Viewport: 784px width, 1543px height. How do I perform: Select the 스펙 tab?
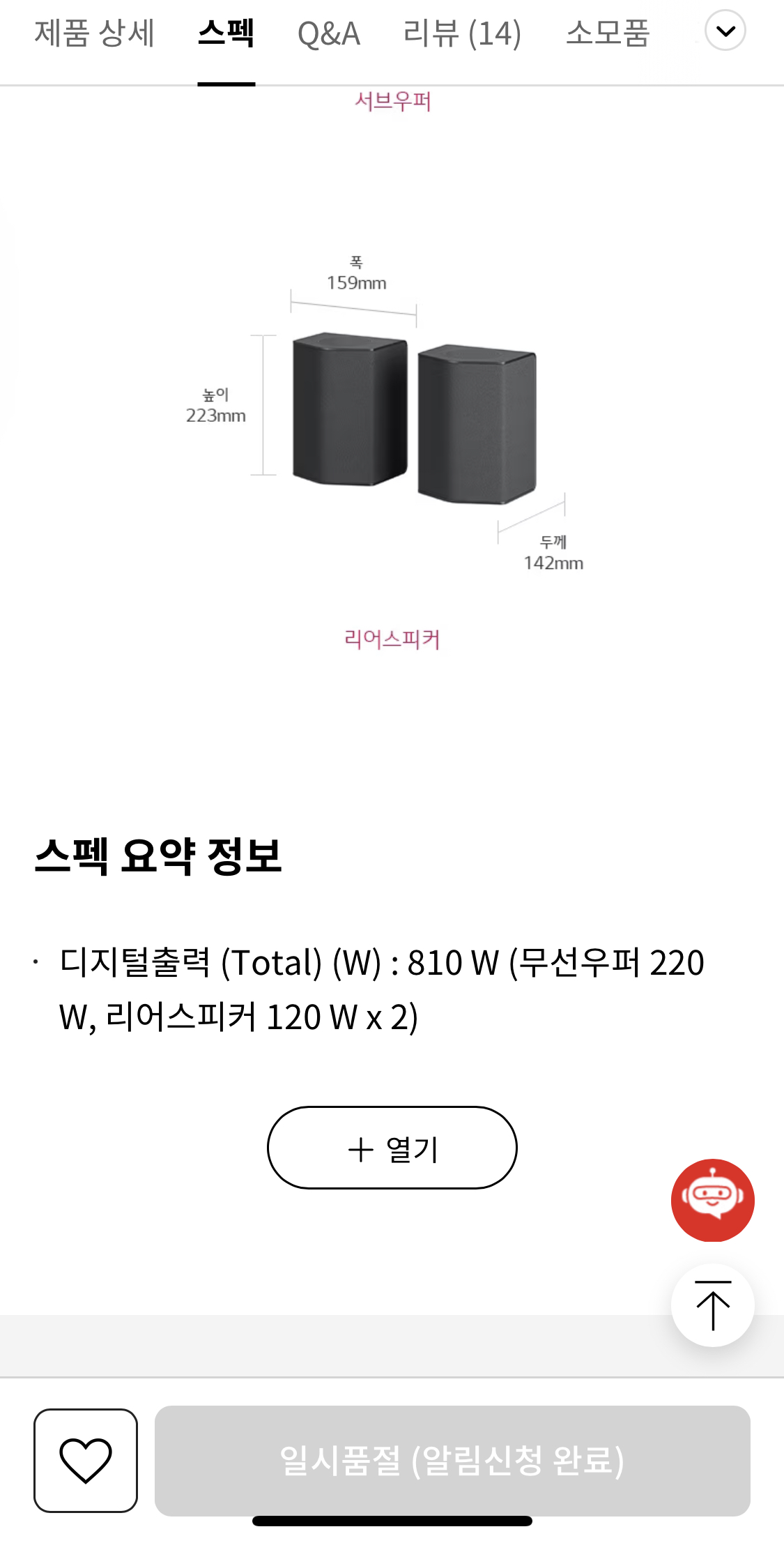click(x=226, y=33)
